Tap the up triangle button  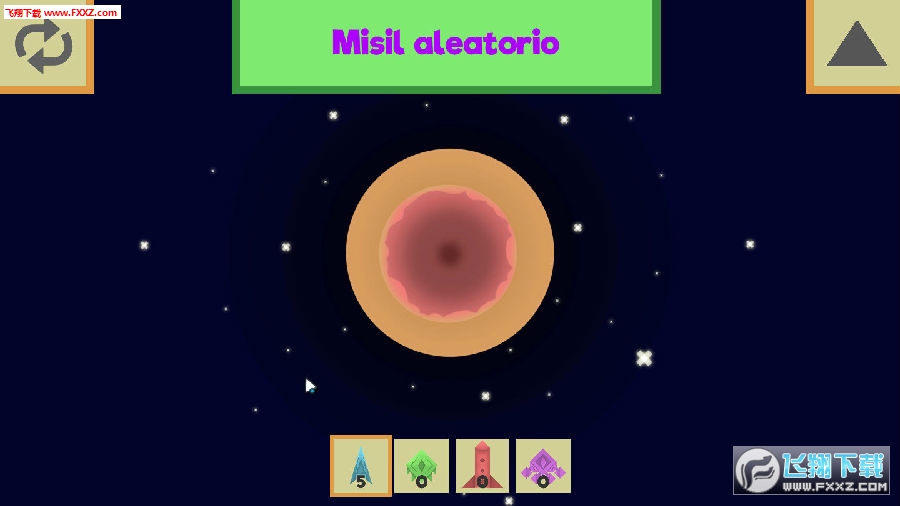855,44
